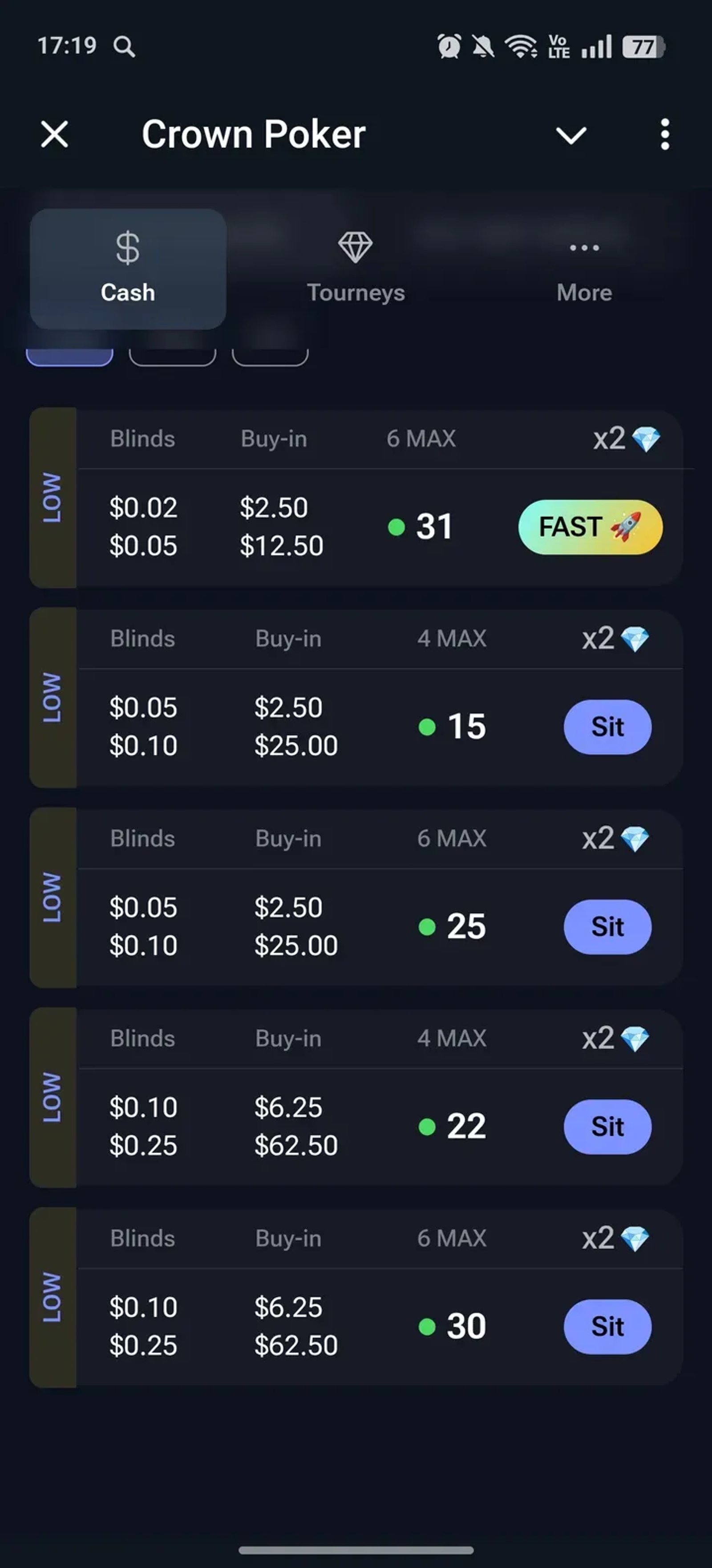Open Tourneys via the diamond icon

[x=356, y=247]
